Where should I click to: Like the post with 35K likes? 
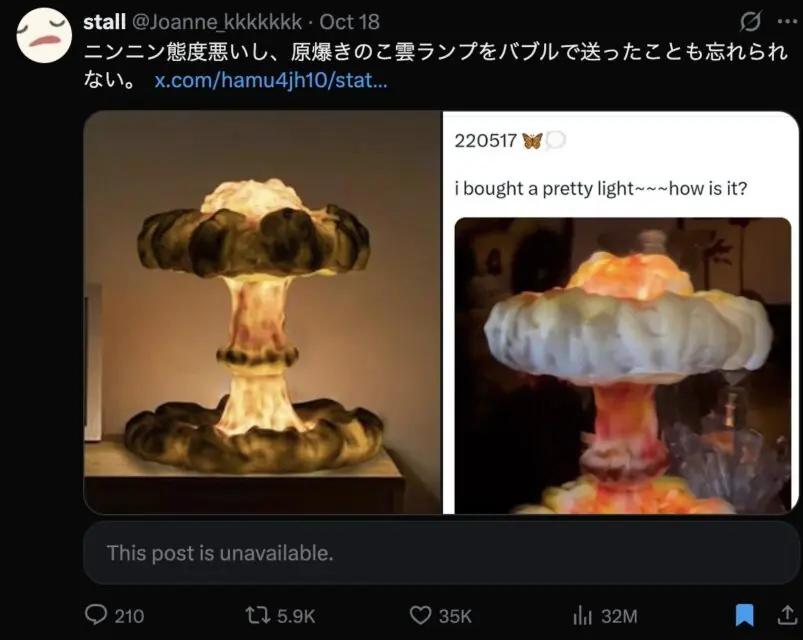pos(422,615)
